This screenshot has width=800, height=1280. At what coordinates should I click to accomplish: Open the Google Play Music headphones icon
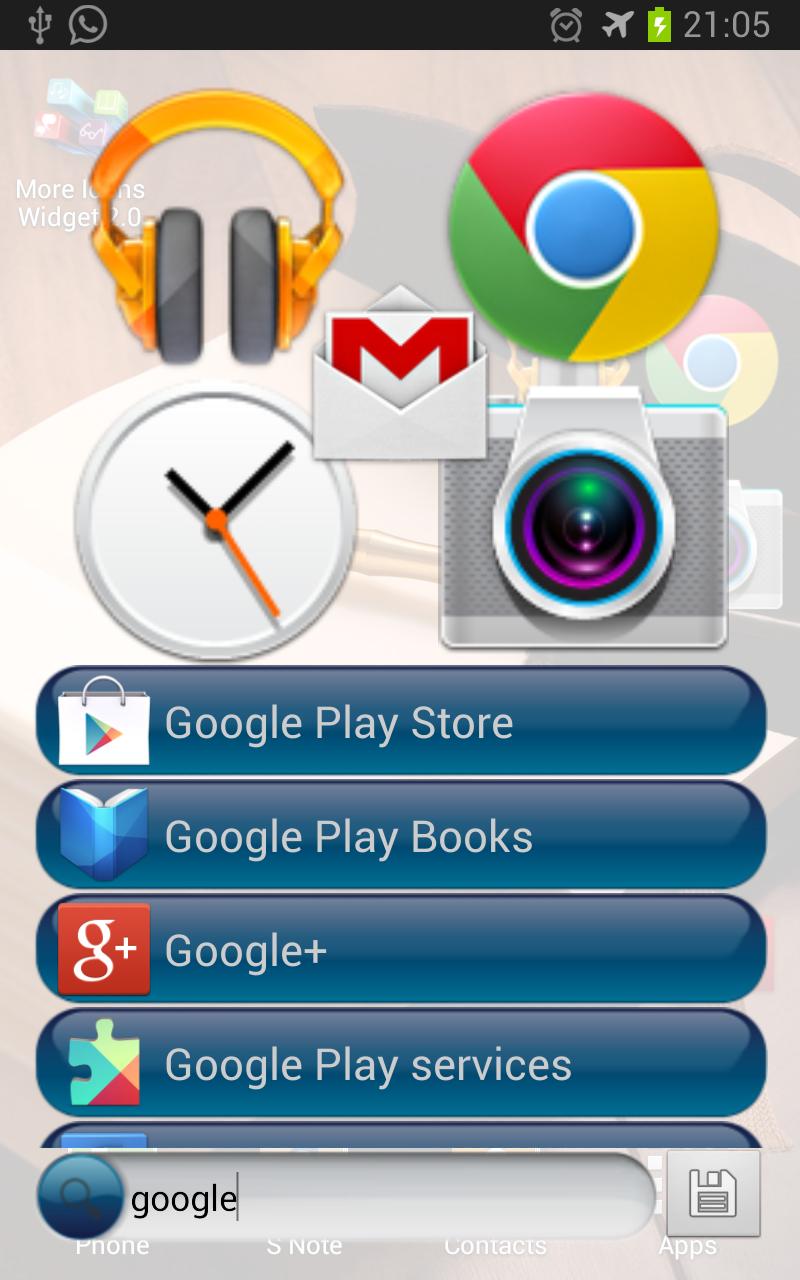(x=216, y=228)
